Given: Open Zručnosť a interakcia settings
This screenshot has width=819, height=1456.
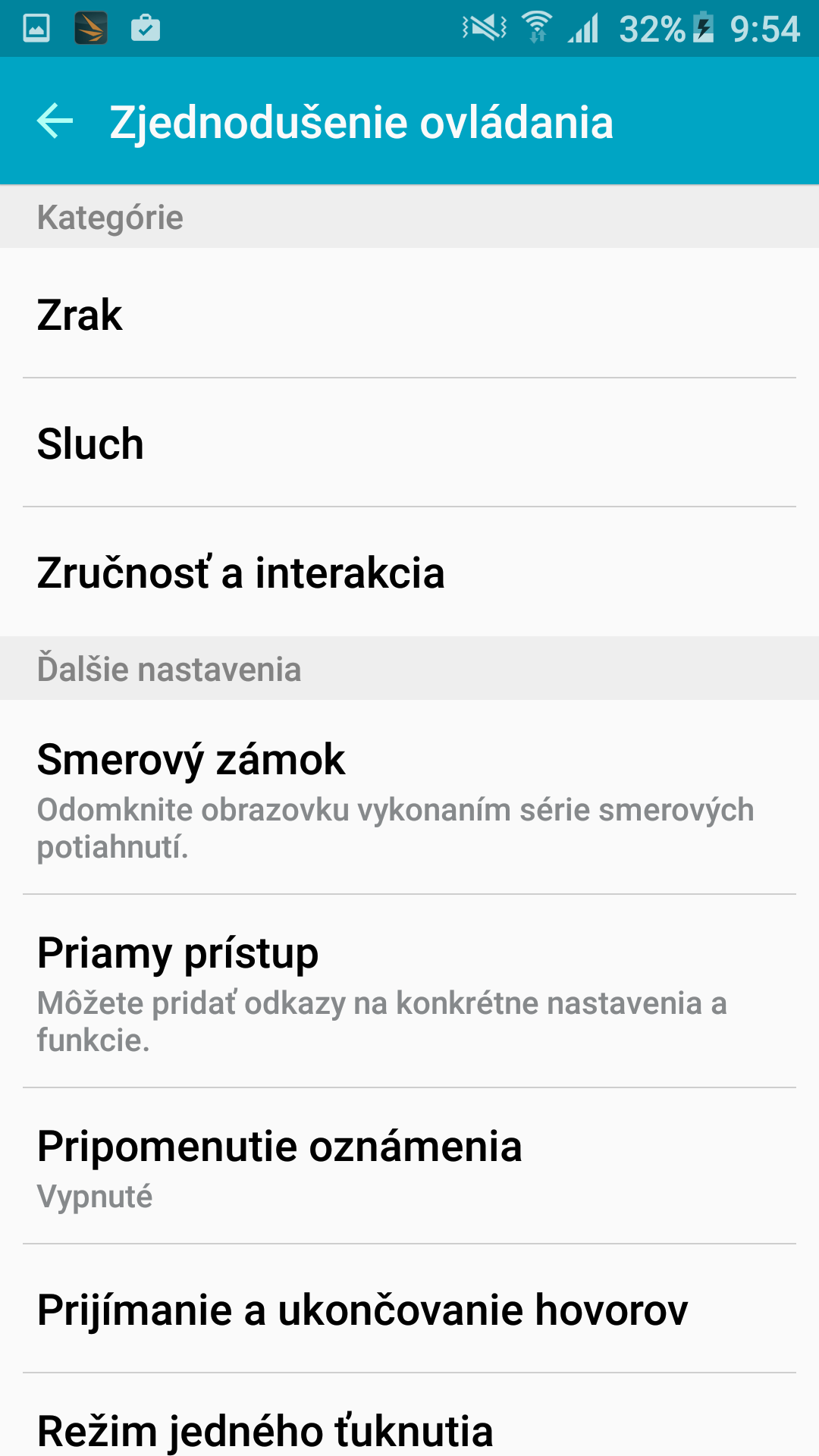Looking at the screenshot, I should coord(409,572).
